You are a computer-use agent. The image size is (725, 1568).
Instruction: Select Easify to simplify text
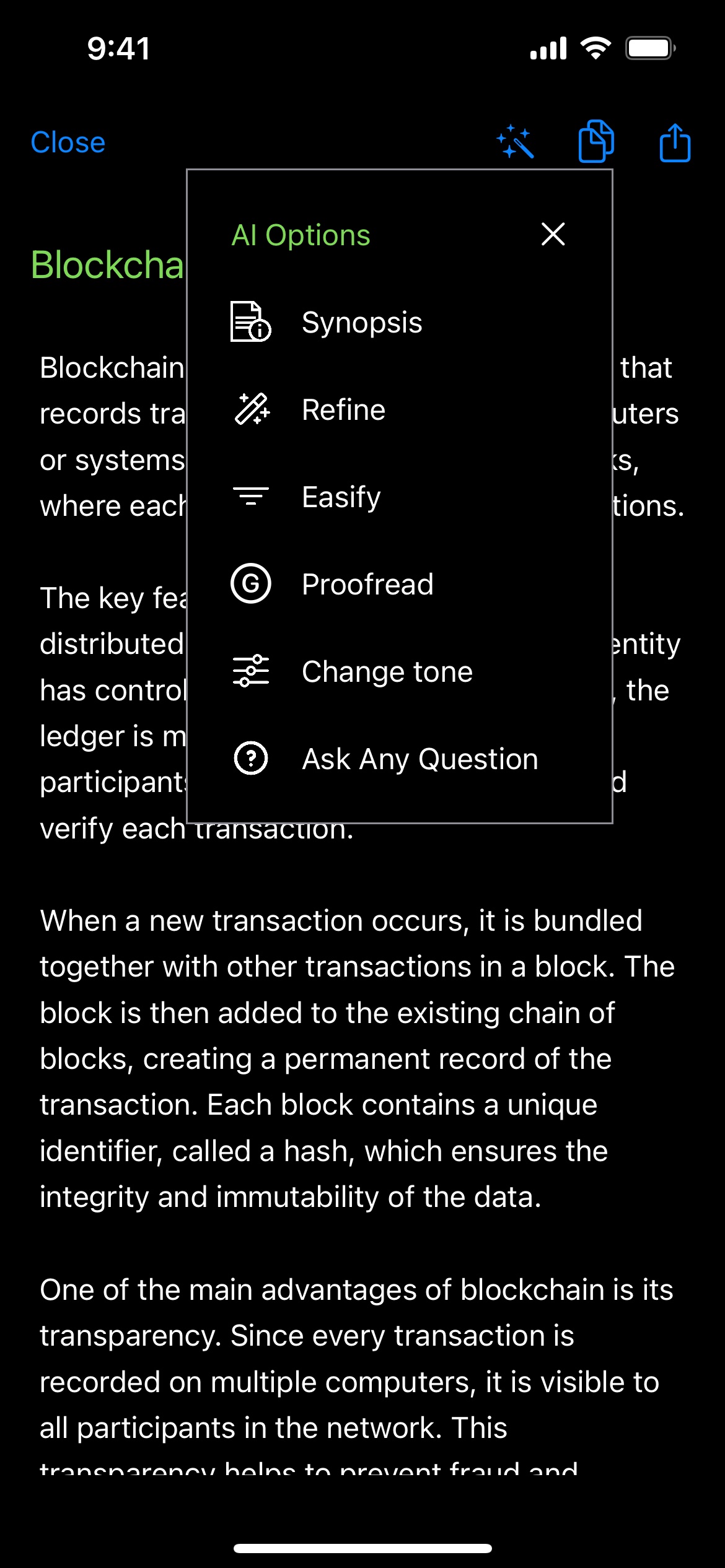click(341, 497)
